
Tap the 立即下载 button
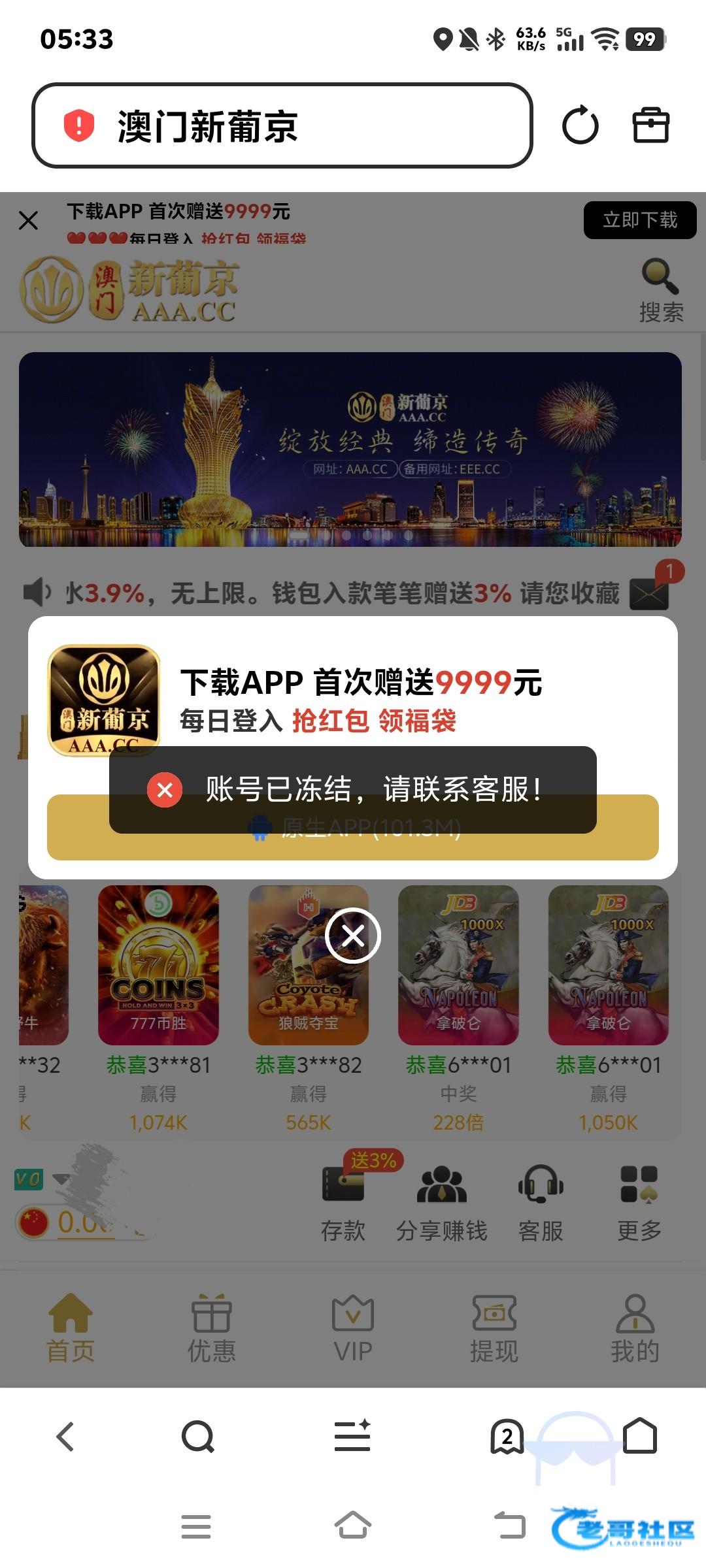[639, 220]
